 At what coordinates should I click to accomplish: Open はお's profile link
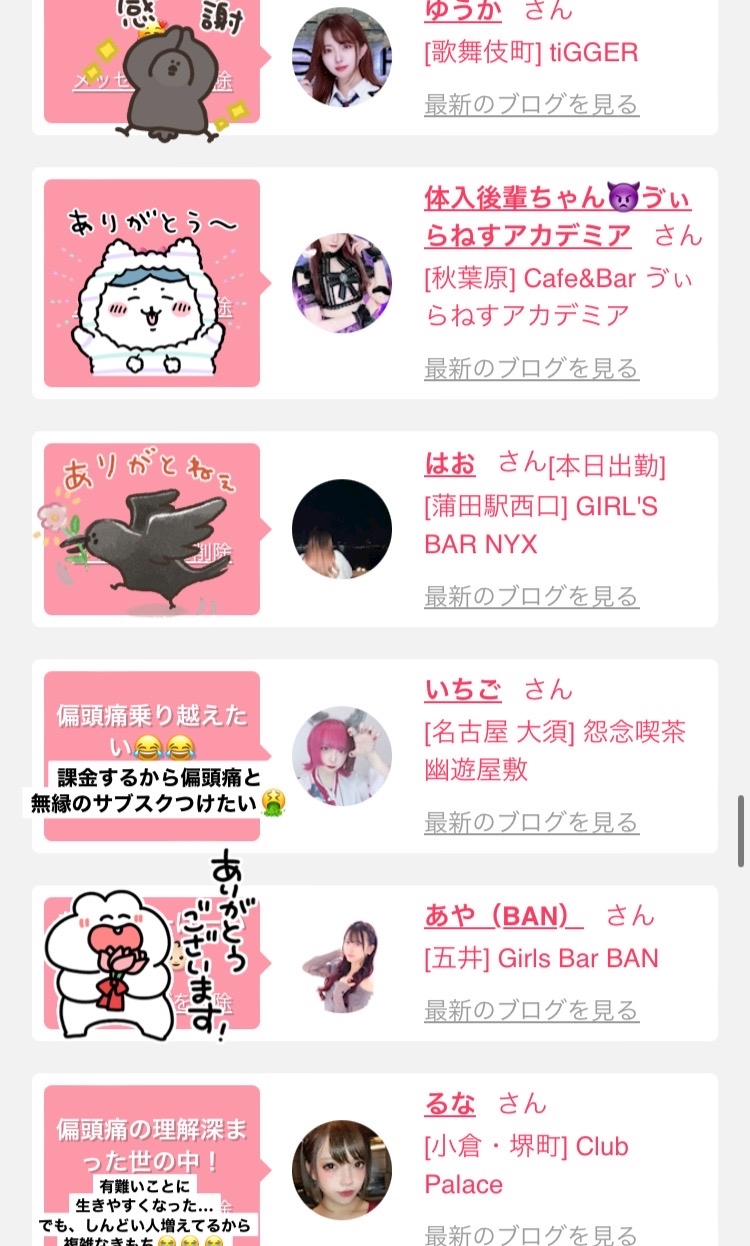coord(450,463)
